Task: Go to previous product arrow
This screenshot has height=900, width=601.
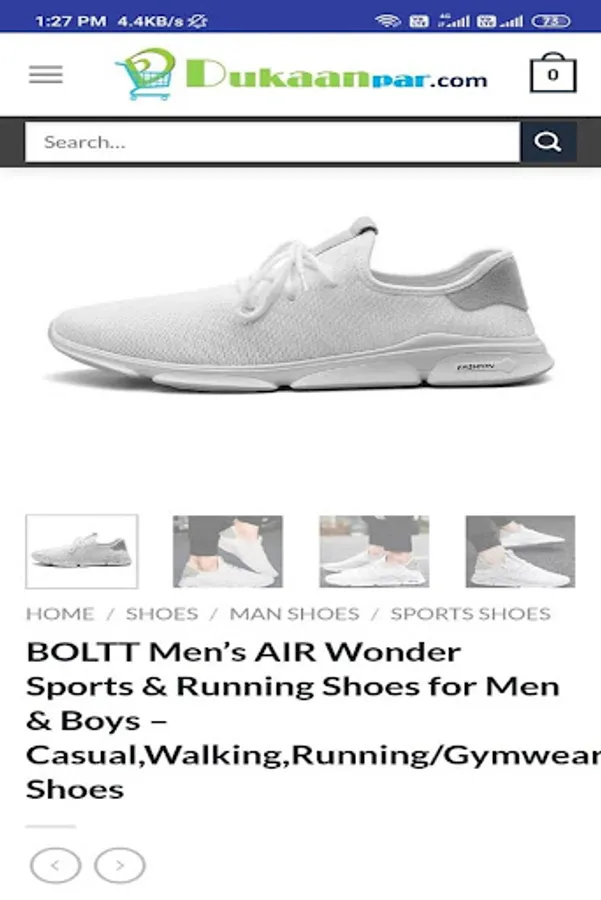Action: pos(56,866)
